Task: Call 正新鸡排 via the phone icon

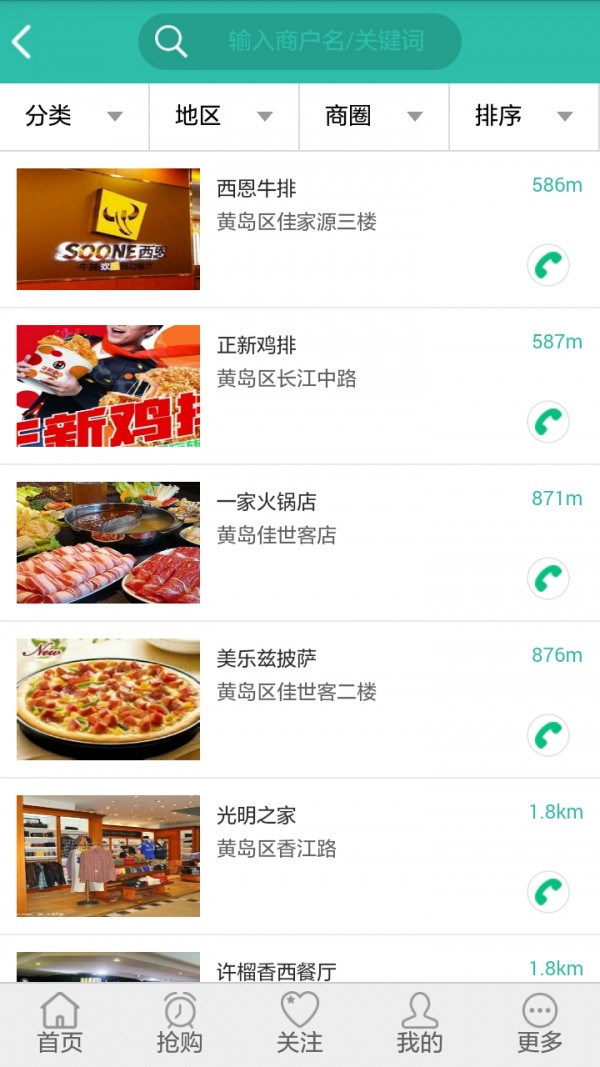Action: [548, 422]
